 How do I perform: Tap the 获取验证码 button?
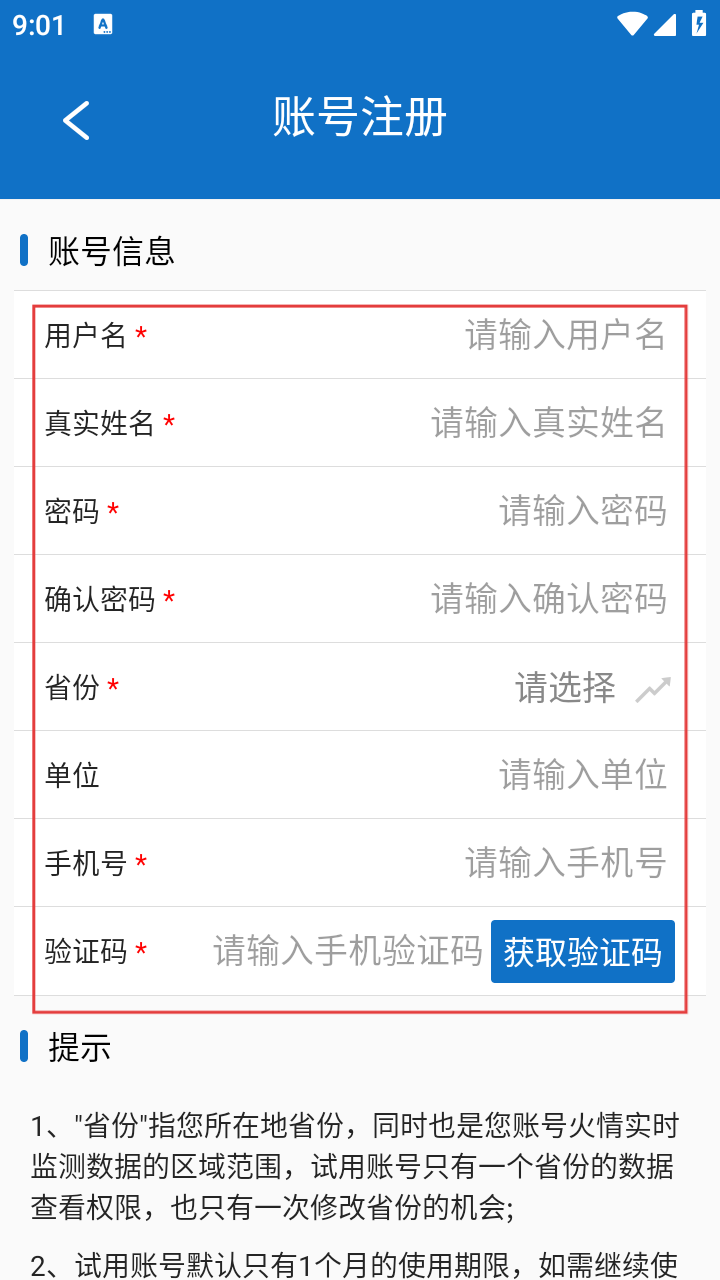click(x=582, y=952)
